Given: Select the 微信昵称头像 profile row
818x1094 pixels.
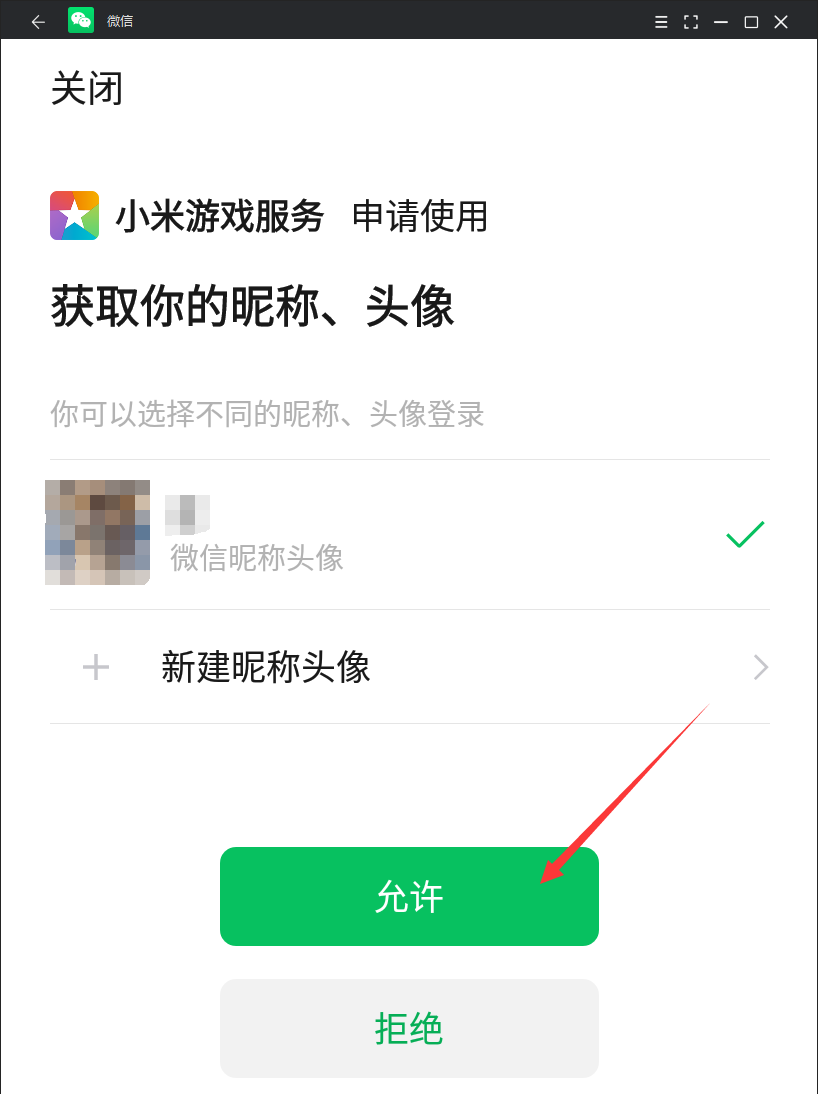Looking at the screenshot, I should (409, 535).
